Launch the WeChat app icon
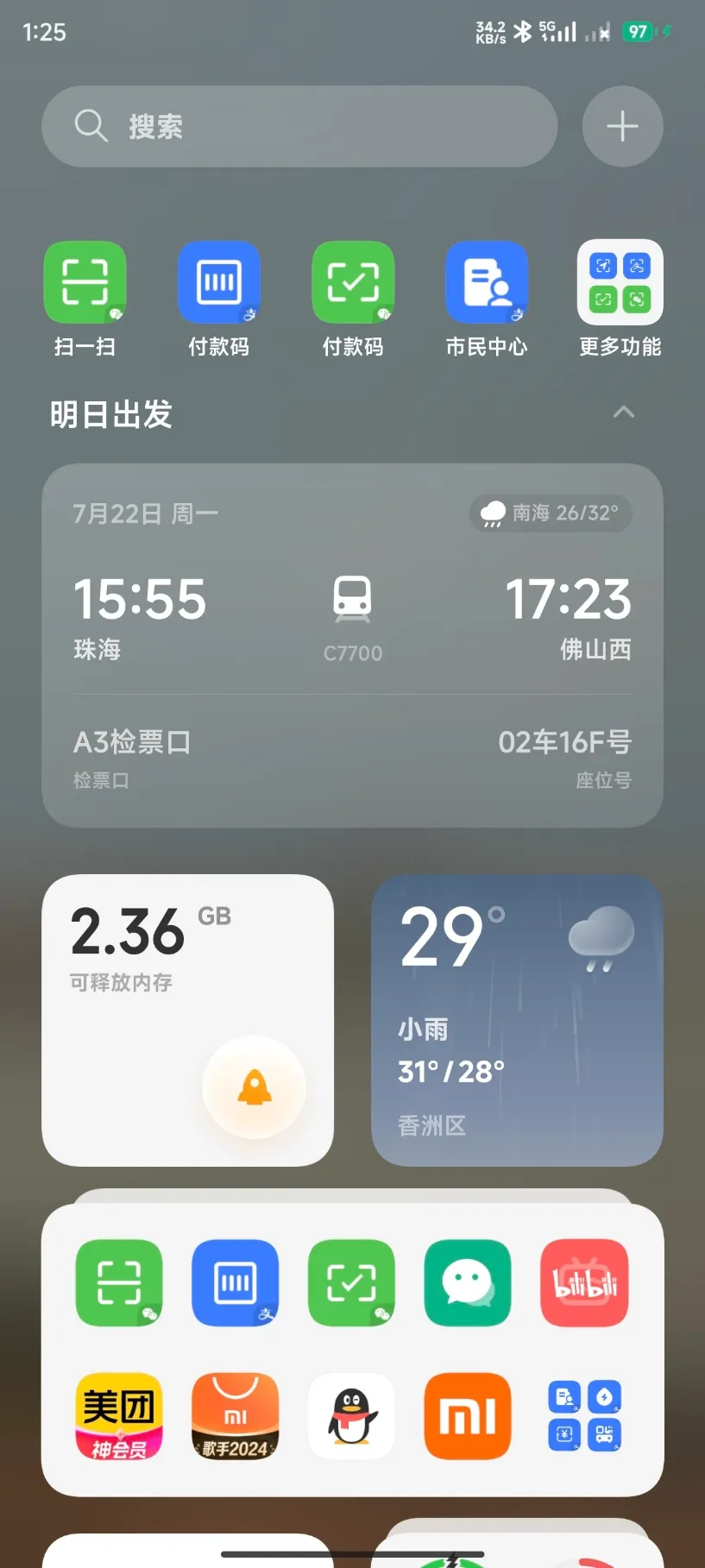Screen dimensions: 705x1568 tap(468, 1282)
